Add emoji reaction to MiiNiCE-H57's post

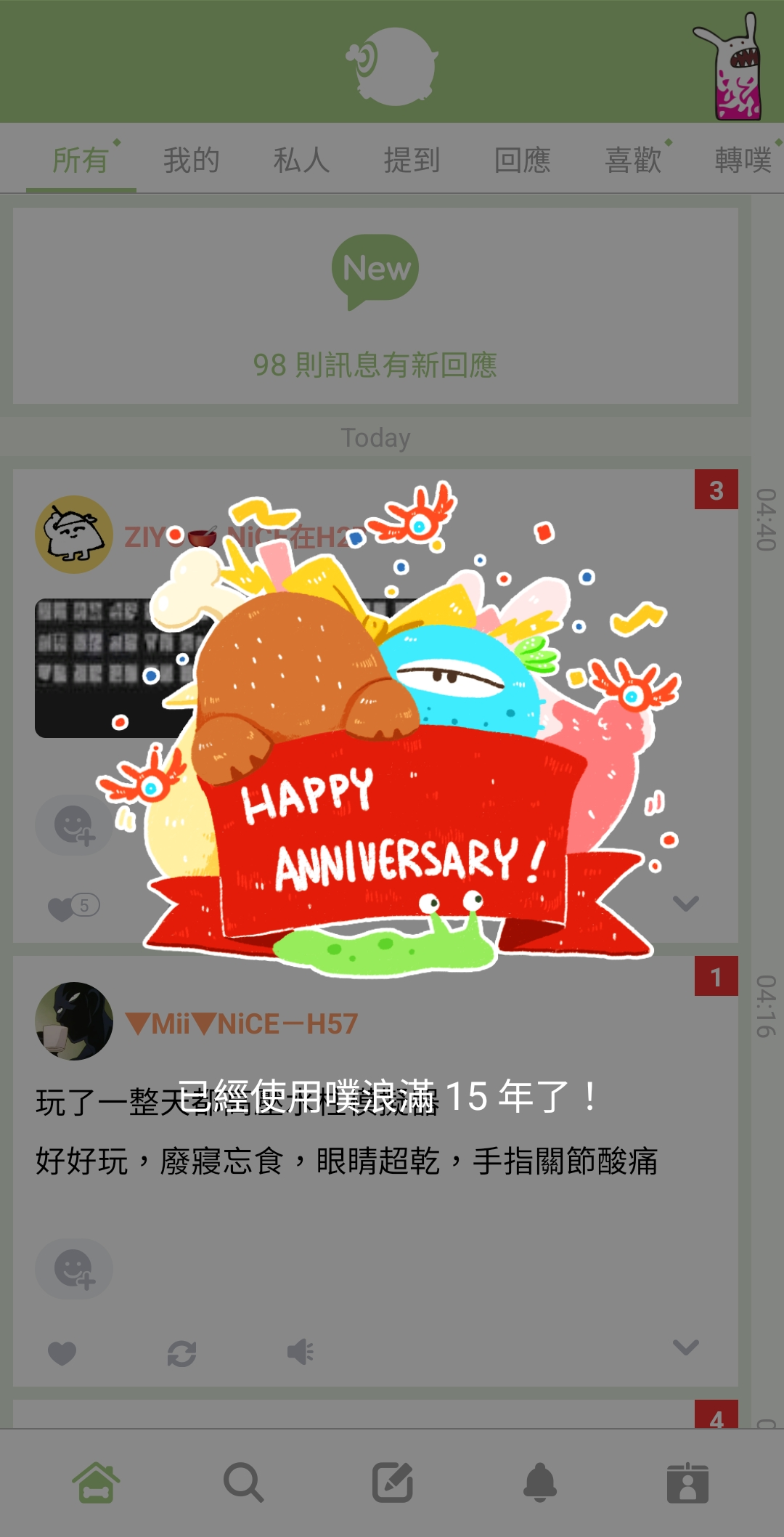click(x=74, y=1268)
